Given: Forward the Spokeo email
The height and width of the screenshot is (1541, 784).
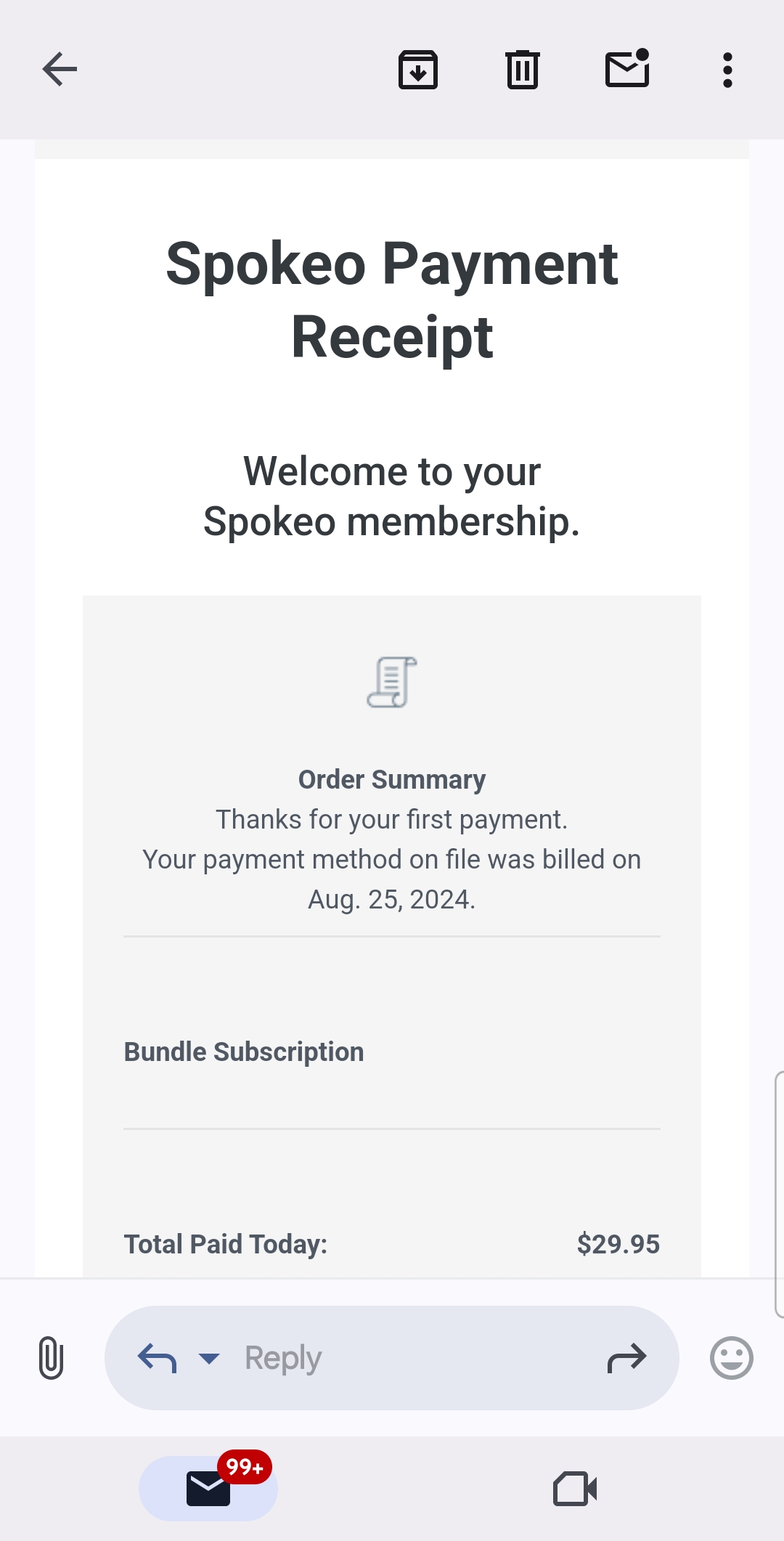Looking at the screenshot, I should click(x=626, y=1357).
